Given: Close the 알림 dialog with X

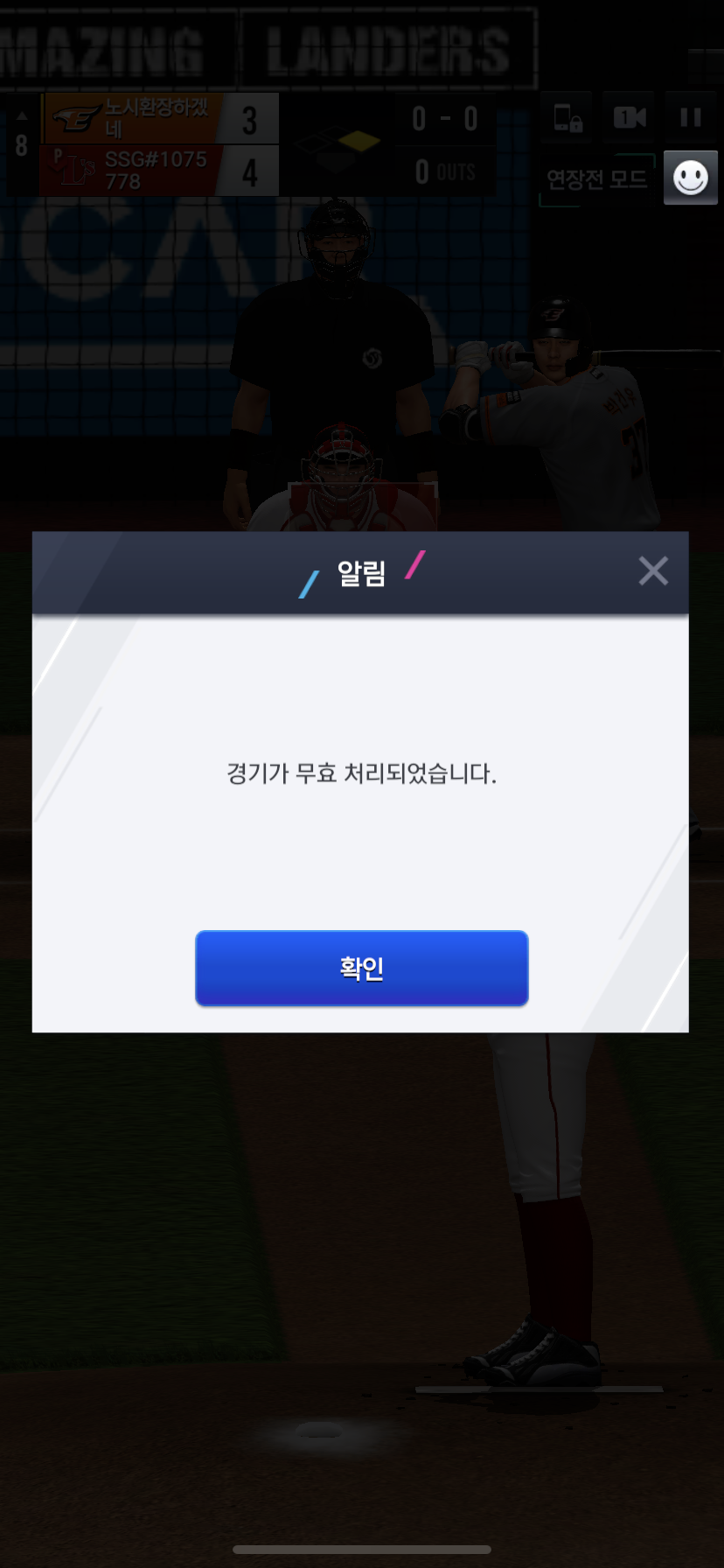Looking at the screenshot, I should tap(653, 570).
